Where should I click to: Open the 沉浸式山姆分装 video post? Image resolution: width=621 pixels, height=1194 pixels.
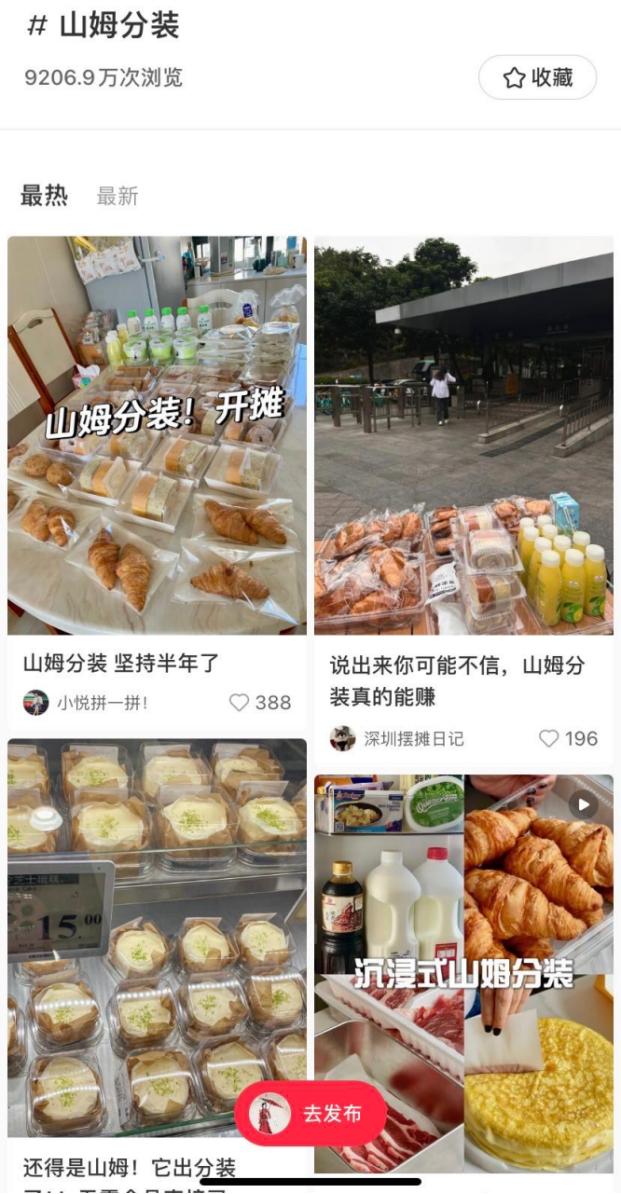click(x=463, y=970)
